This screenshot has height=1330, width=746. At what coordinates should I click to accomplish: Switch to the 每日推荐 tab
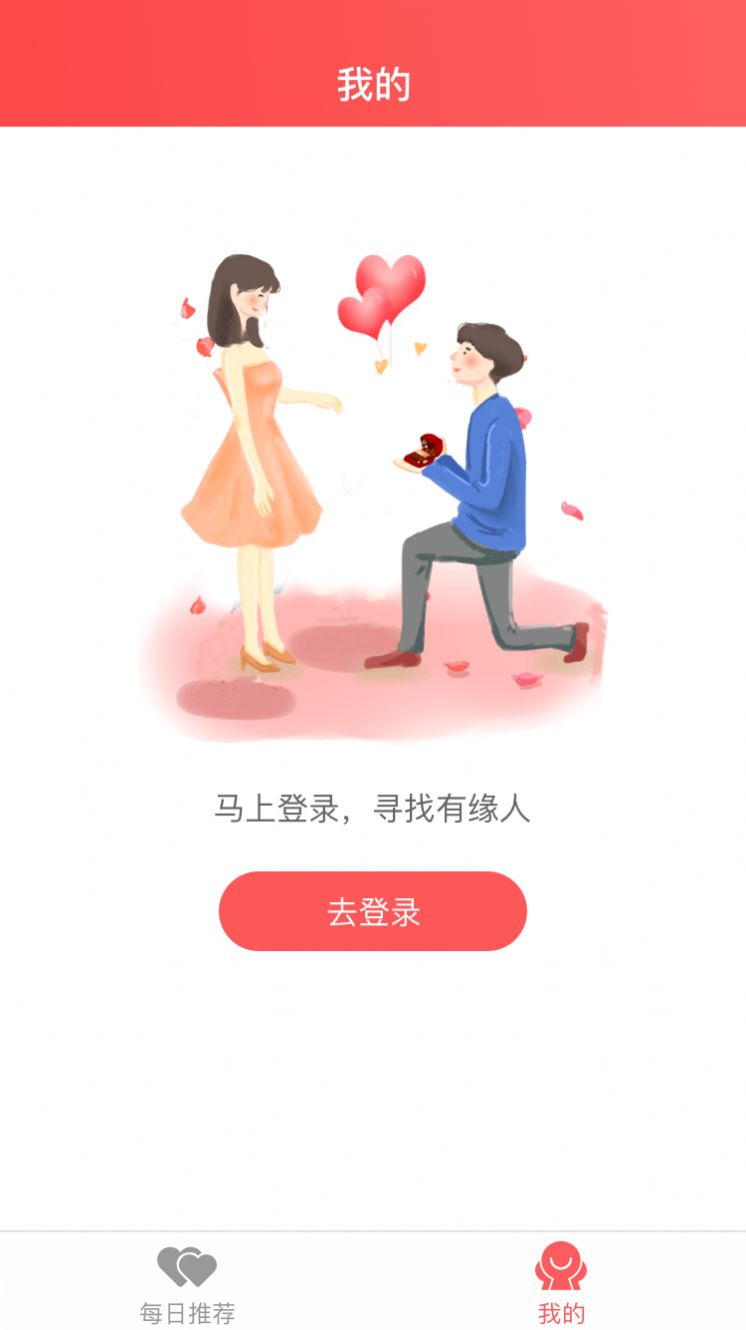click(x=186, y=1285)
